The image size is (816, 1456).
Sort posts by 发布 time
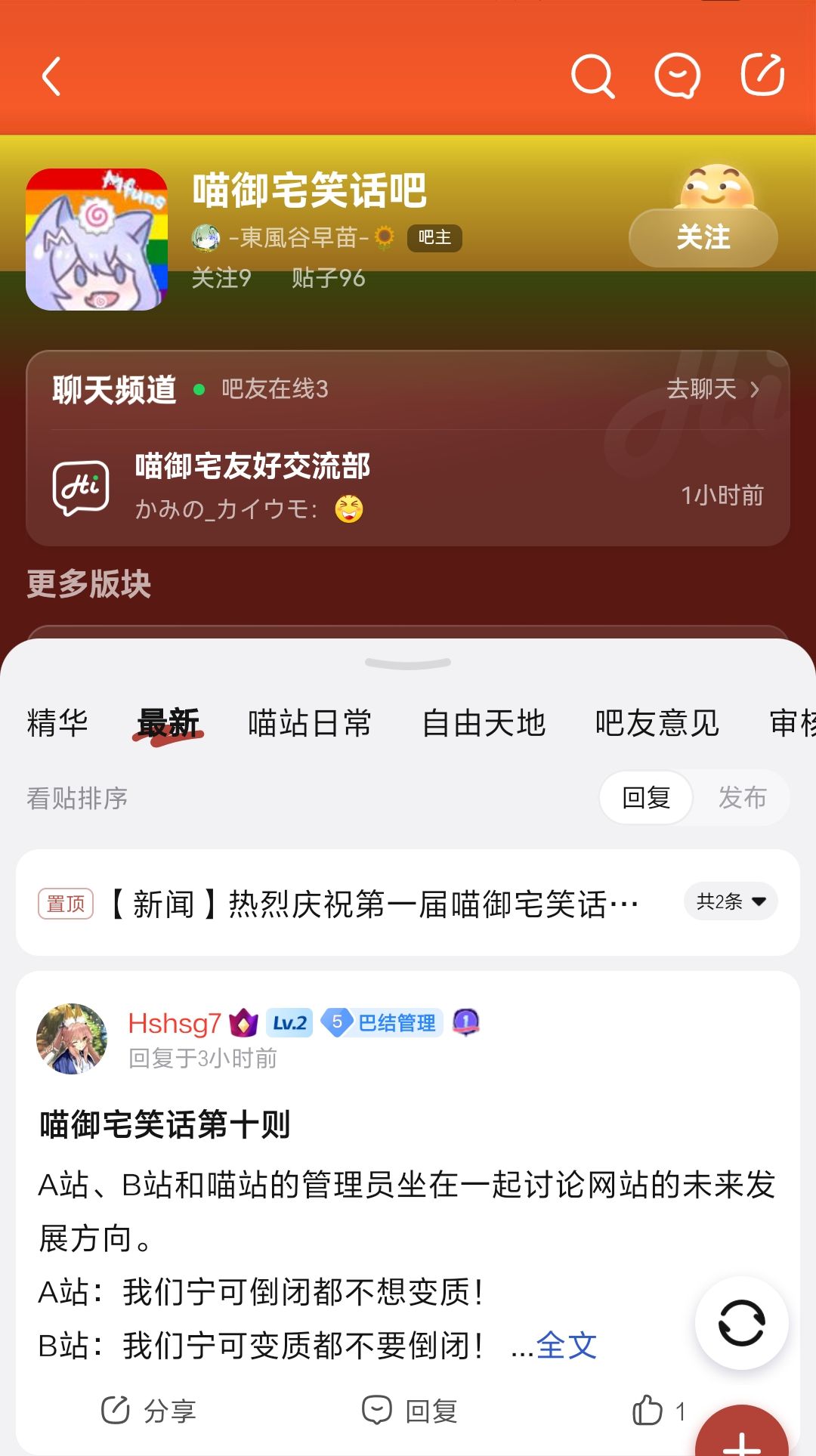[742, 798]
